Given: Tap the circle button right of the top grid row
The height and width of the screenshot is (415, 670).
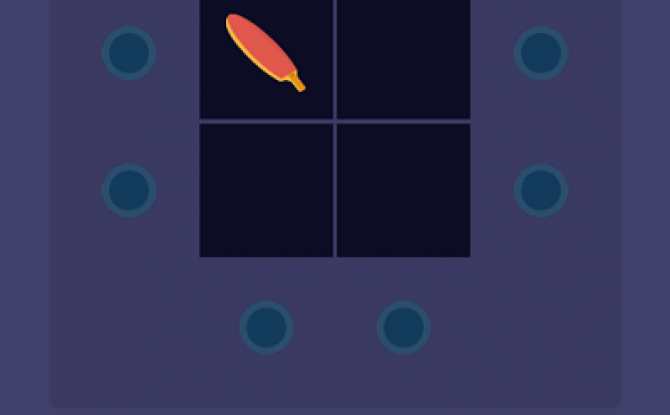Looking at the screenshot, I should (x=541, y=53).
